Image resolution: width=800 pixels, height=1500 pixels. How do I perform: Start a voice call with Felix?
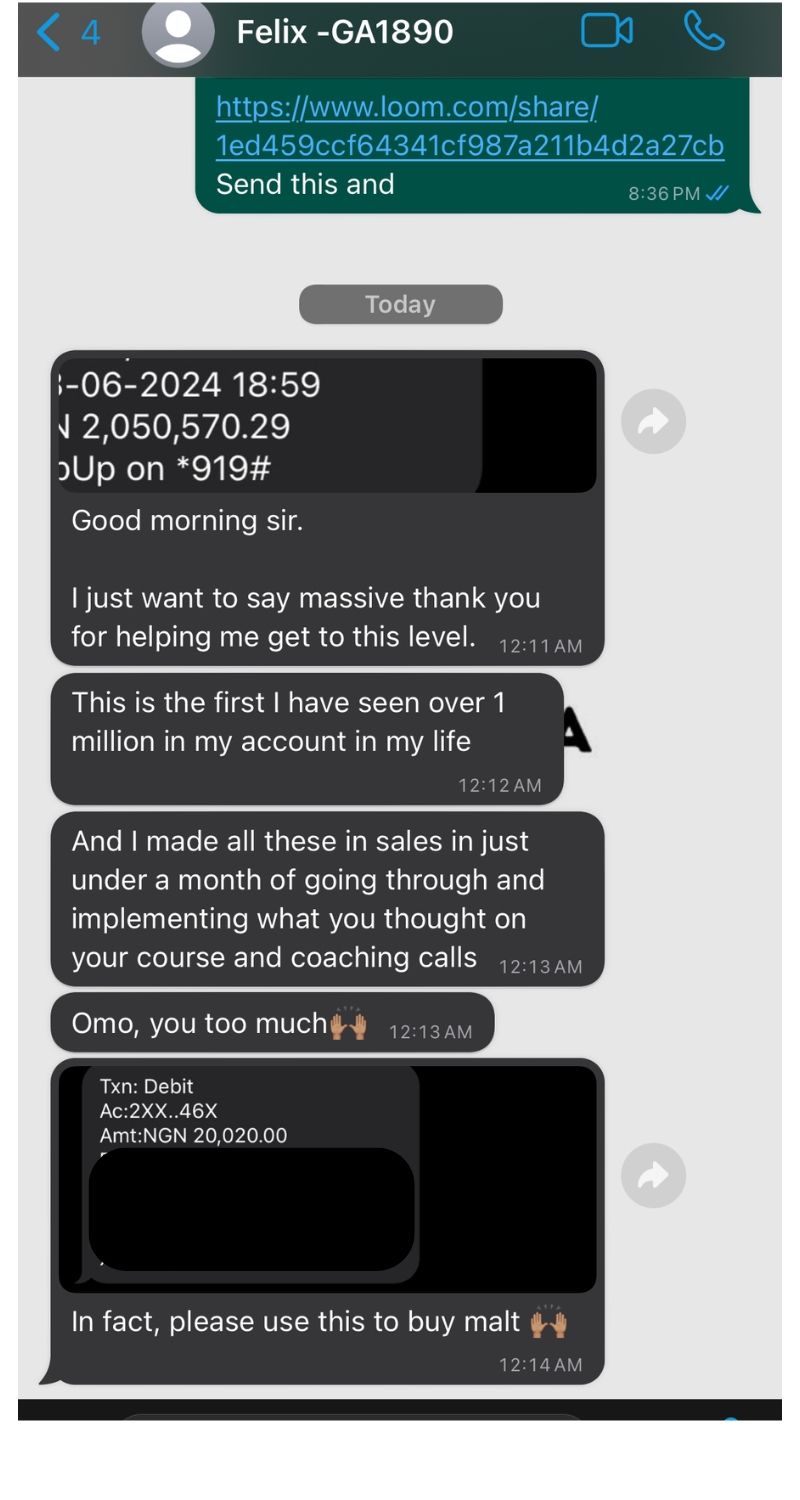coord(704,32)
